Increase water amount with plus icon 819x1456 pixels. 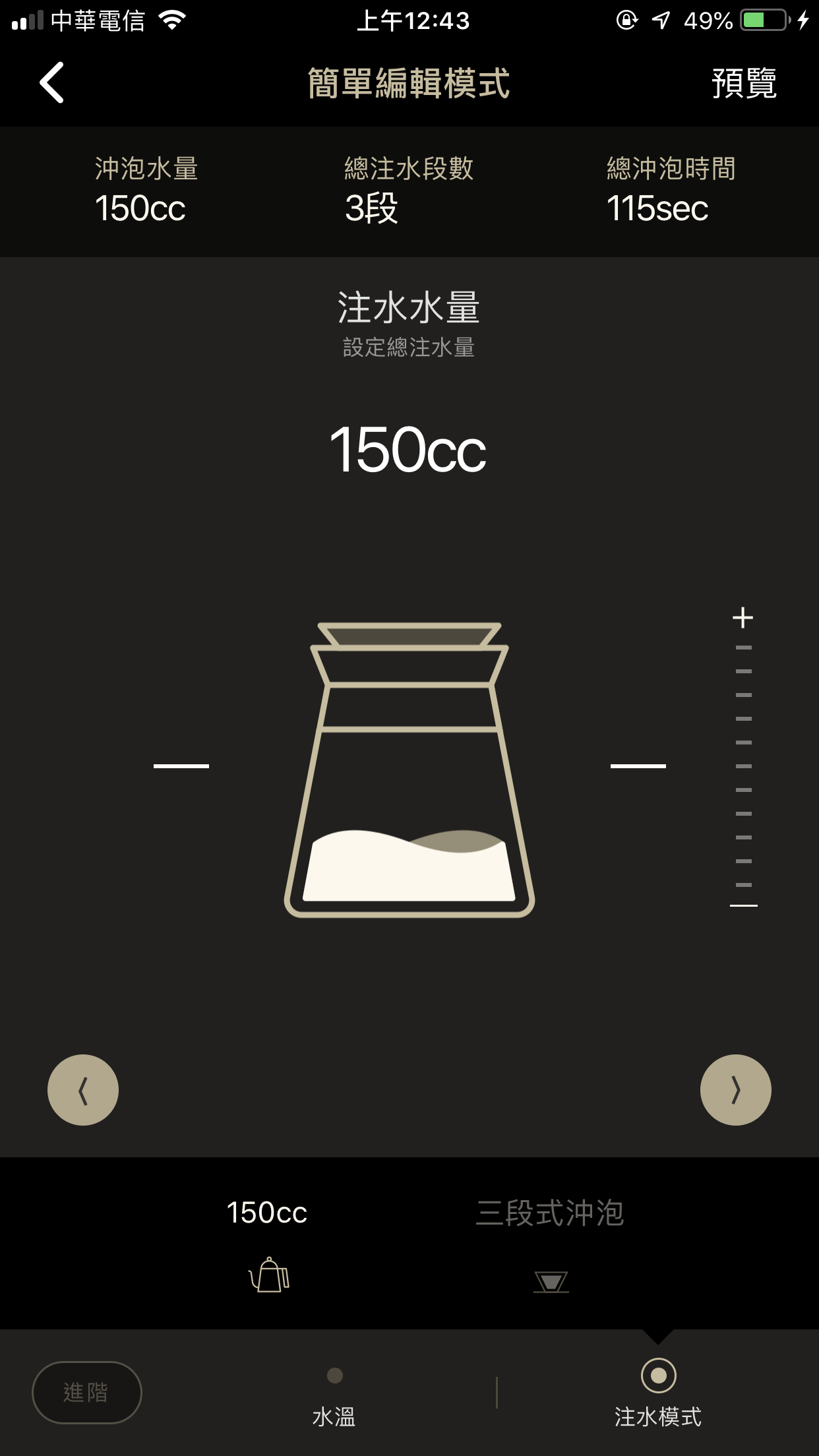click(x=743, y=618)
